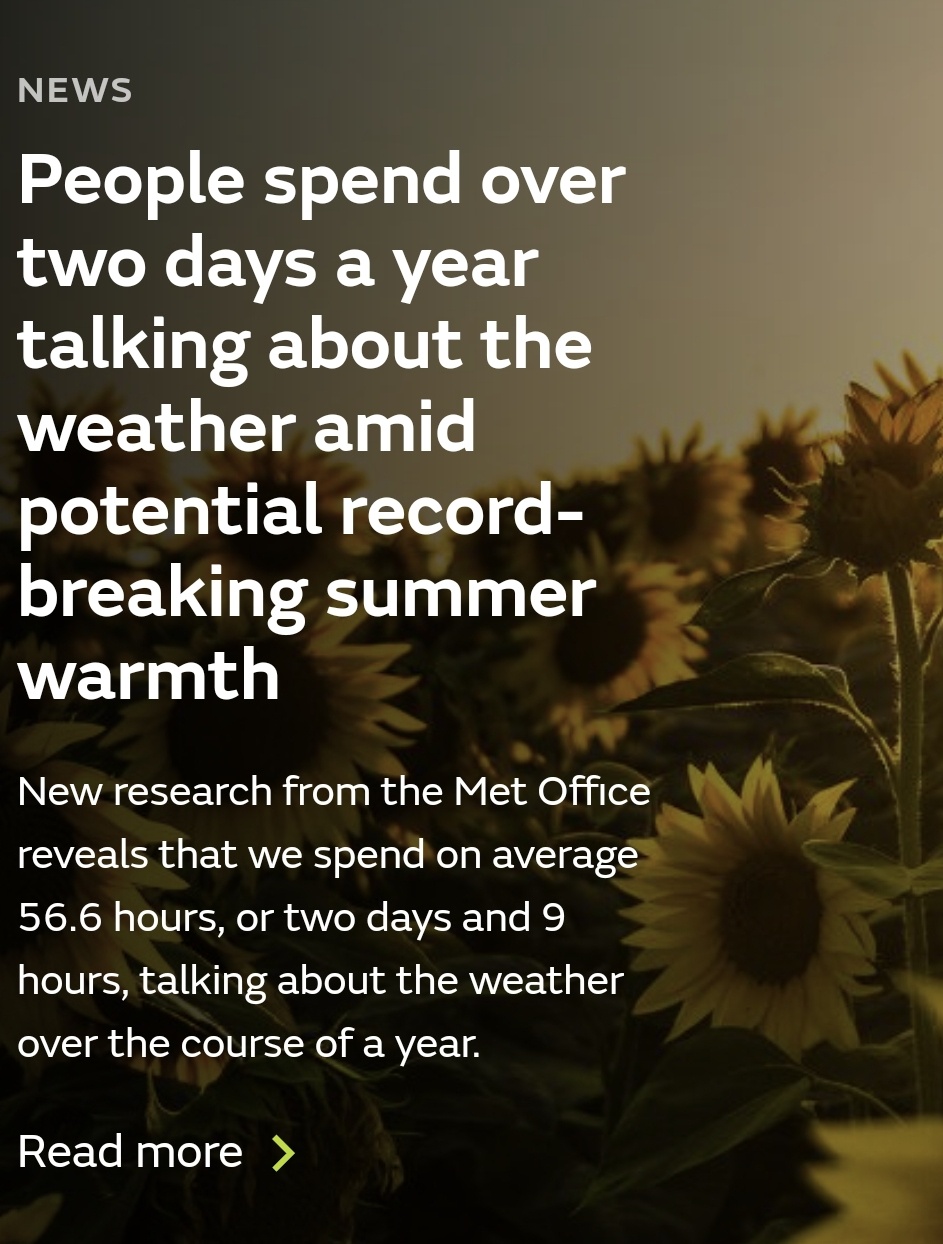The width and height of the screenshot is (943, 1244).
Task: Open Read more link with chevron
Action: (155, 1152)
